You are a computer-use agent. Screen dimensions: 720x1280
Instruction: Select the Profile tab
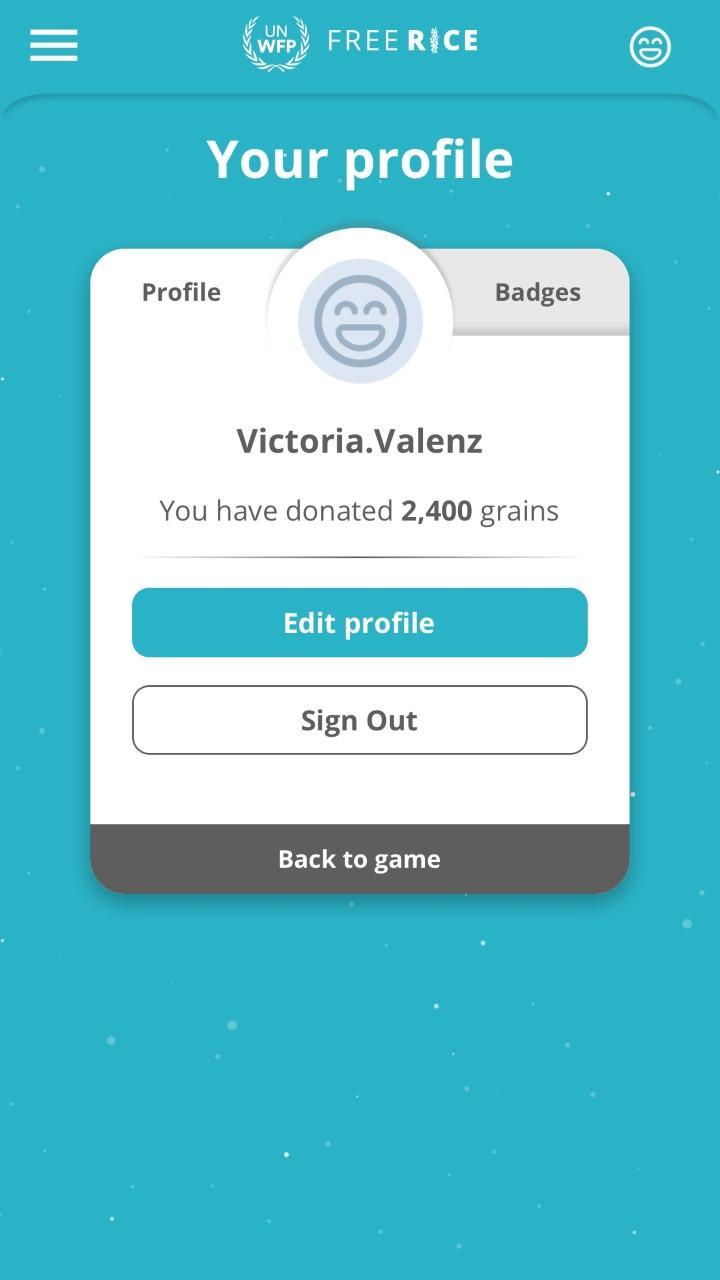181,292
